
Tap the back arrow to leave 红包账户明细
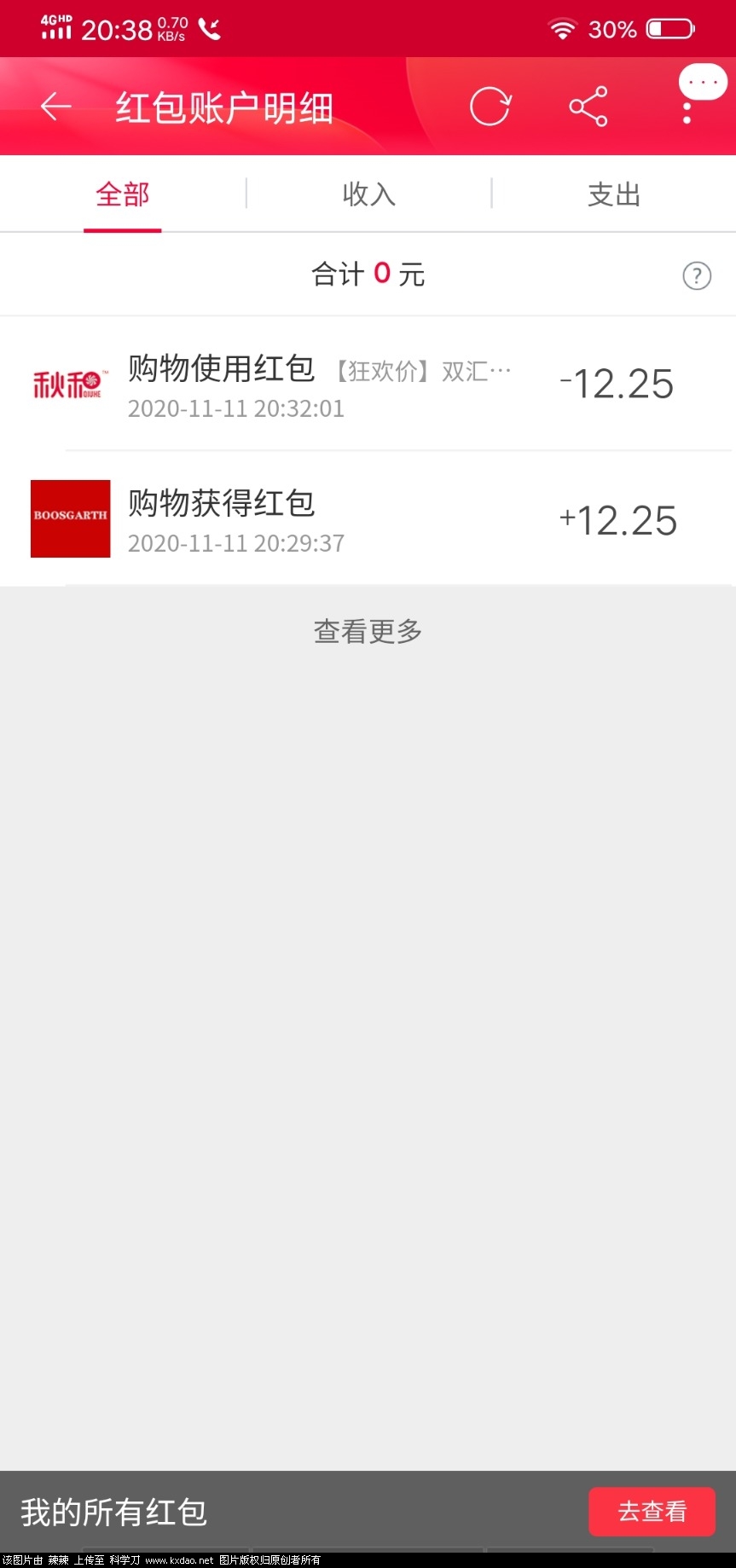click(x=54, y=106)
